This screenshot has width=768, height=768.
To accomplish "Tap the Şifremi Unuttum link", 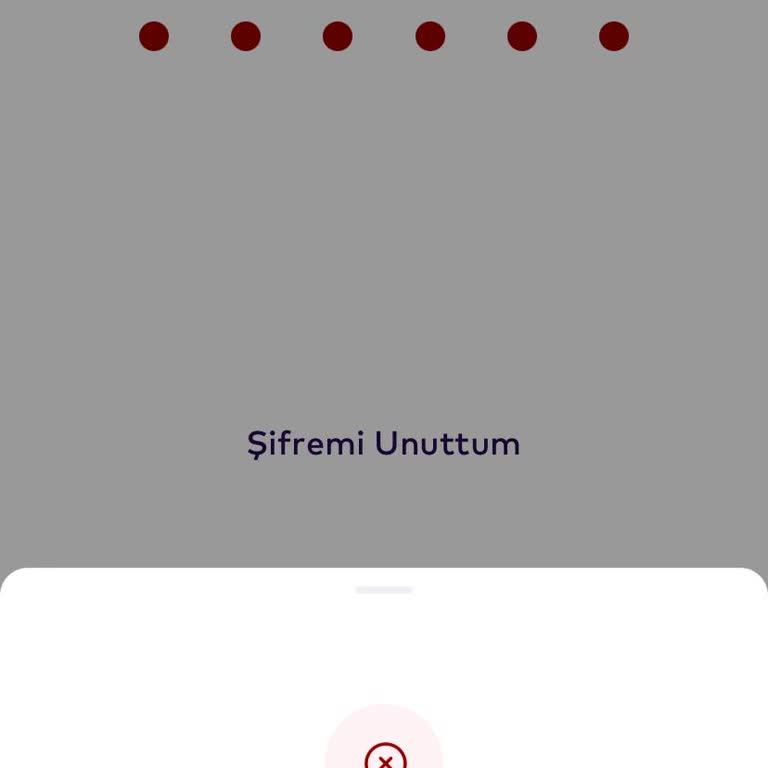I will 384,444.
